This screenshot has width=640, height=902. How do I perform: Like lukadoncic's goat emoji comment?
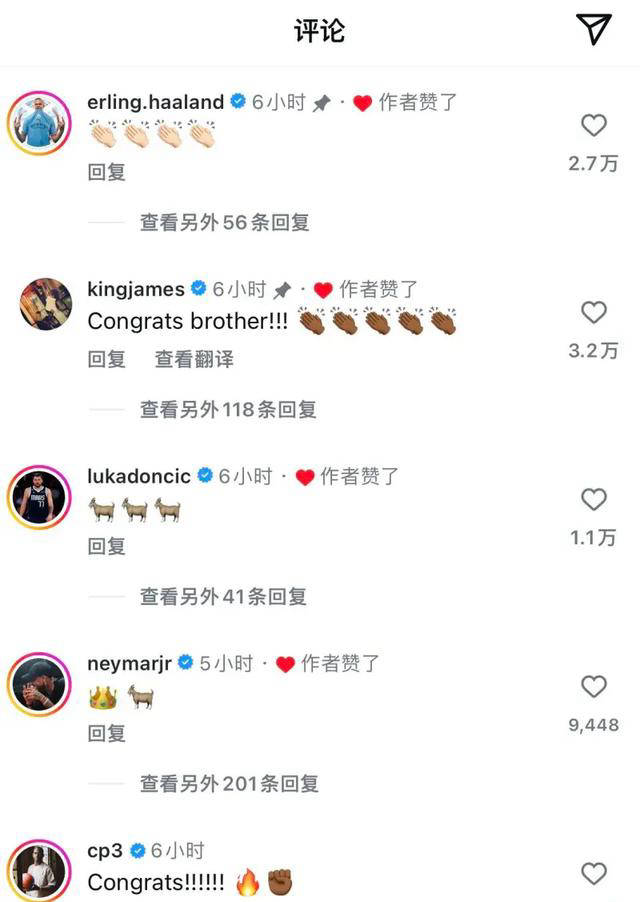pyautogui.click(x=594, y=499)
